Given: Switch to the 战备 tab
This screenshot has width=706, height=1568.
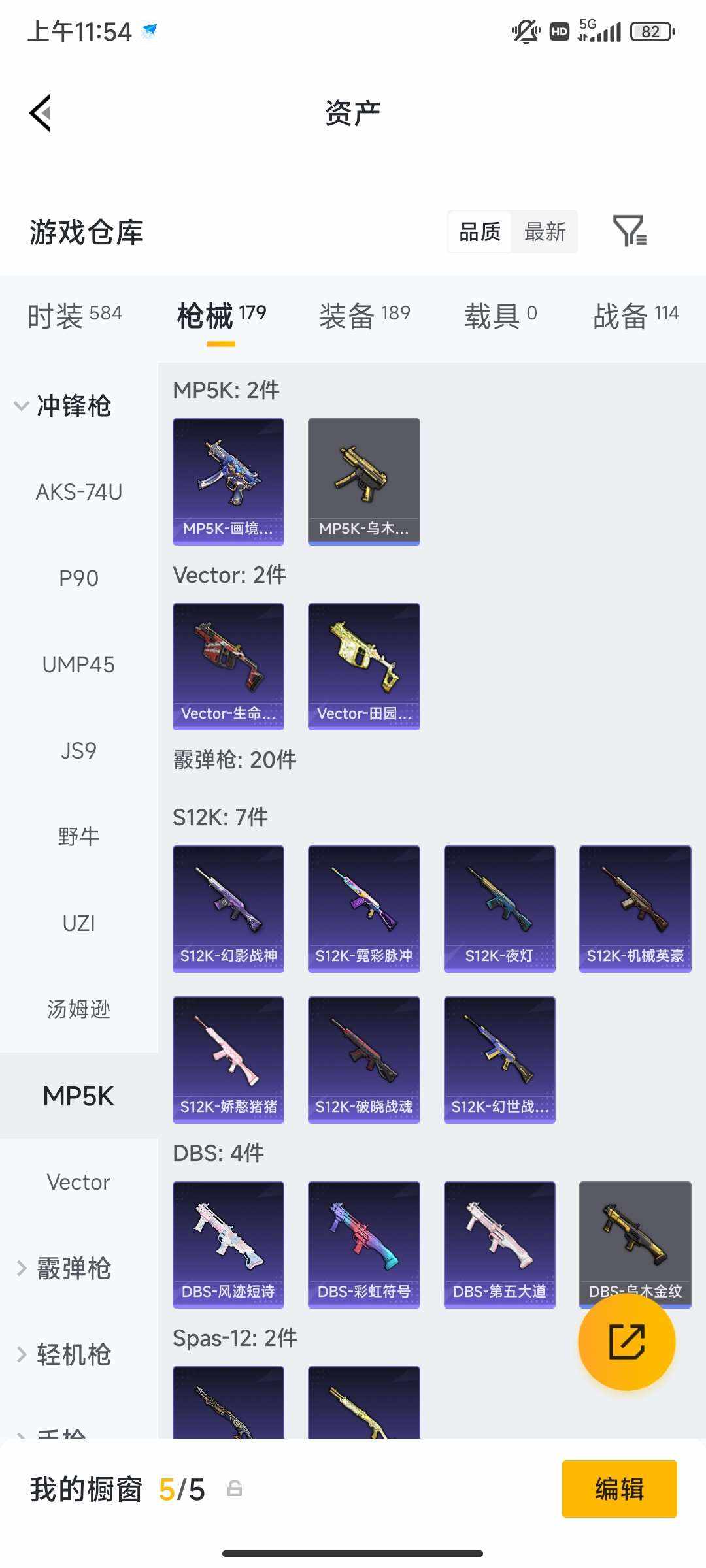Looking at the screenshot, I should (x=635, y=316).
